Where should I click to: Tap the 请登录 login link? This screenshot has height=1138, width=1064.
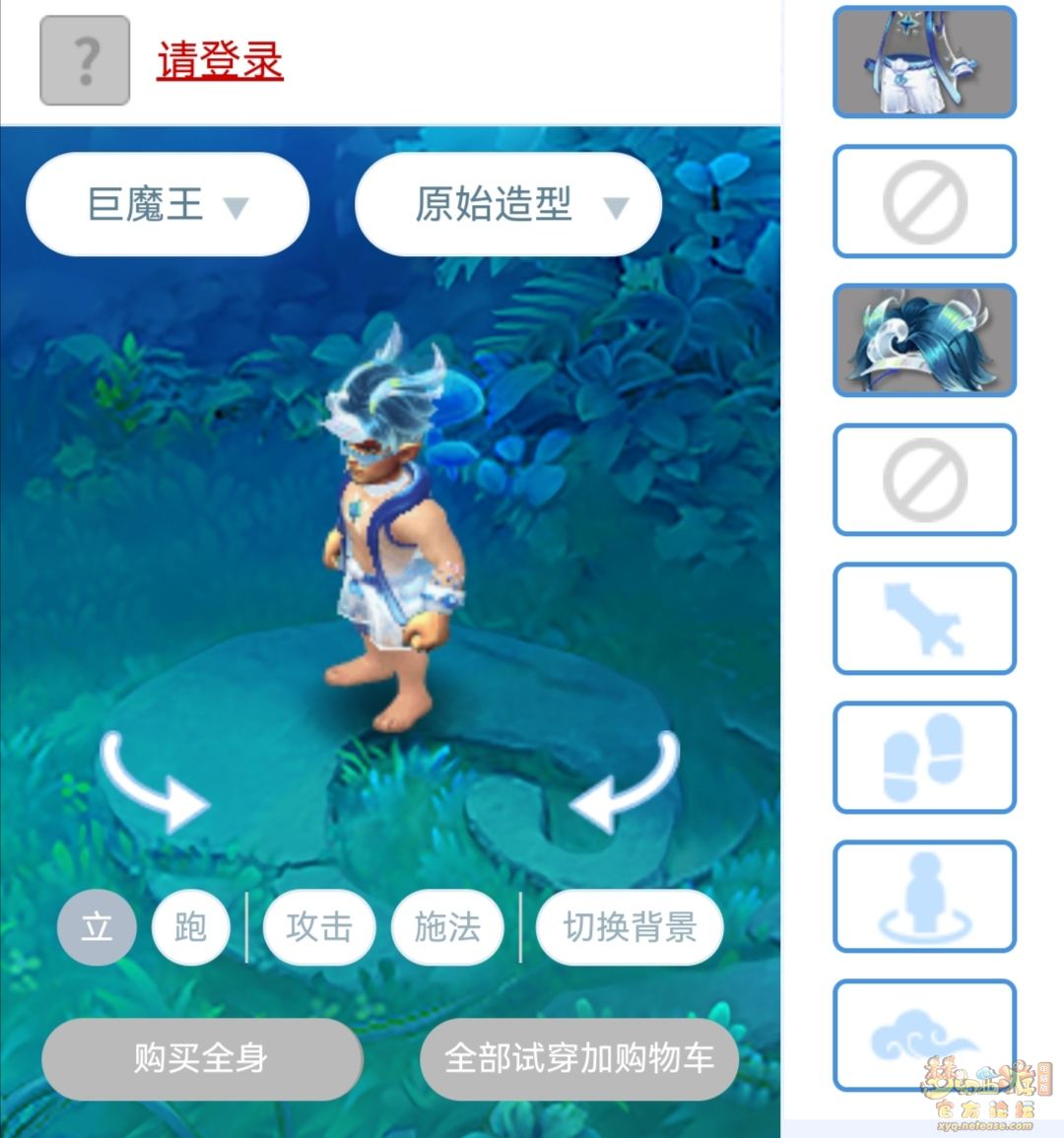tap(220, 60)
